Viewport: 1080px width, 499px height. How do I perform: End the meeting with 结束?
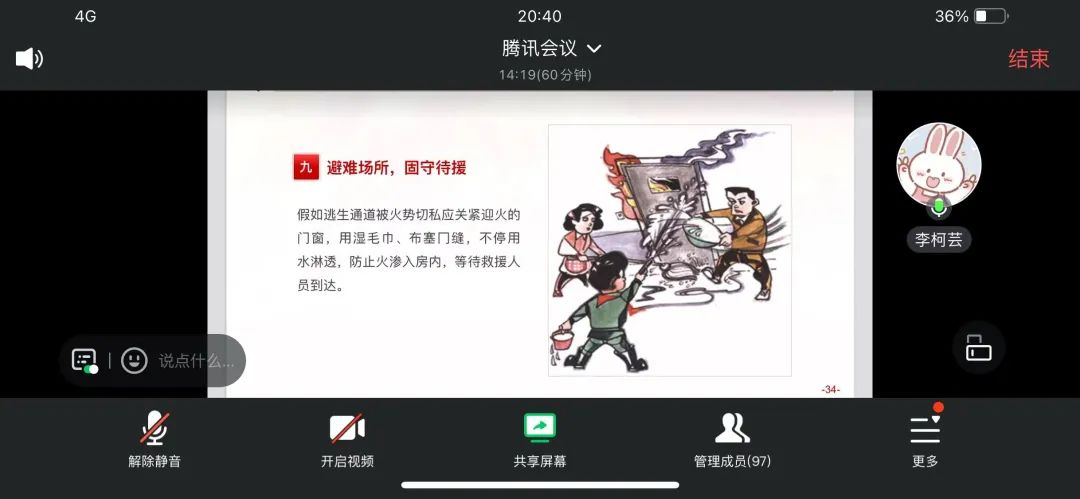point(1028,59)
